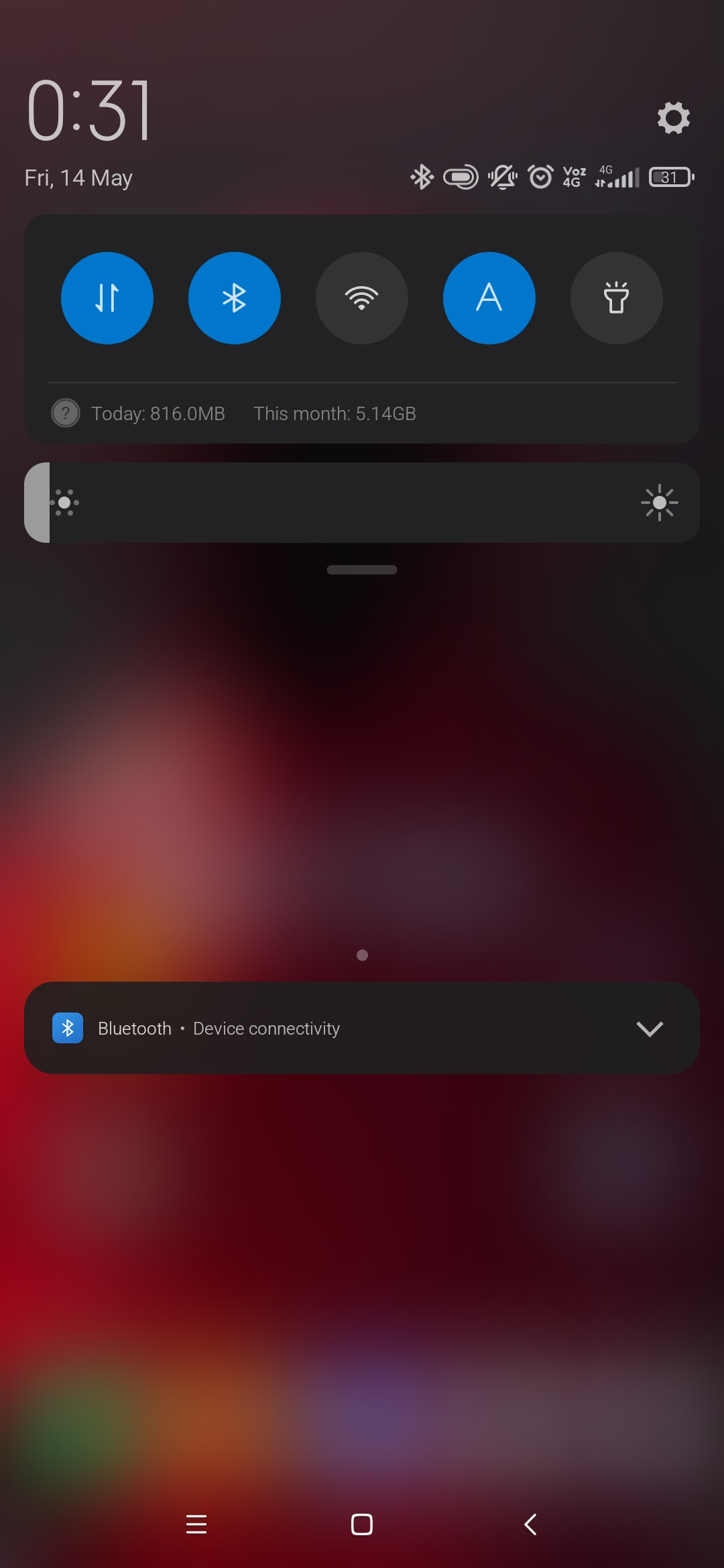Tap the handle to expand quick settings
Image resolution: width=724 pixels, height=1568 pixels.
(x=362, y=570)
